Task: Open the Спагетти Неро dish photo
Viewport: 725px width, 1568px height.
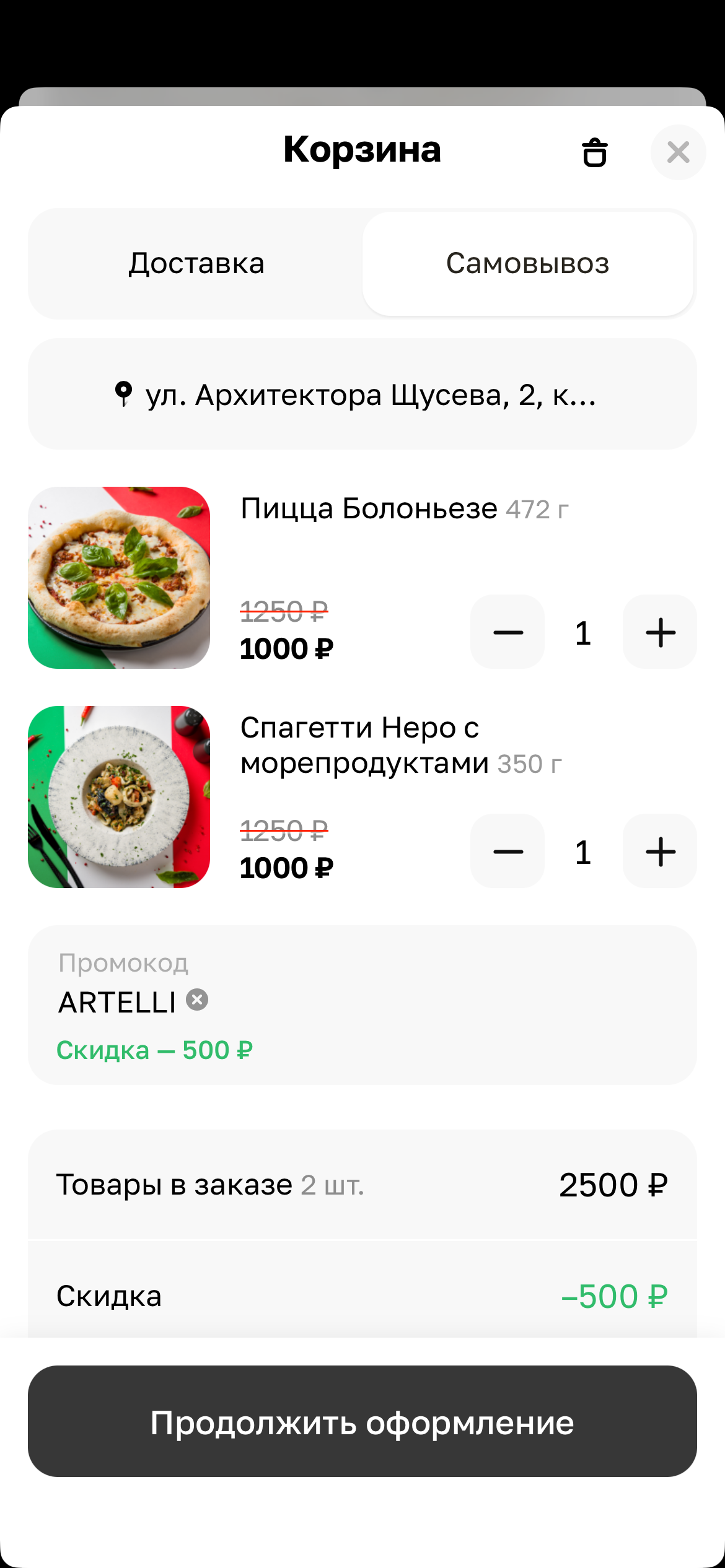Action: coord(119,797)
